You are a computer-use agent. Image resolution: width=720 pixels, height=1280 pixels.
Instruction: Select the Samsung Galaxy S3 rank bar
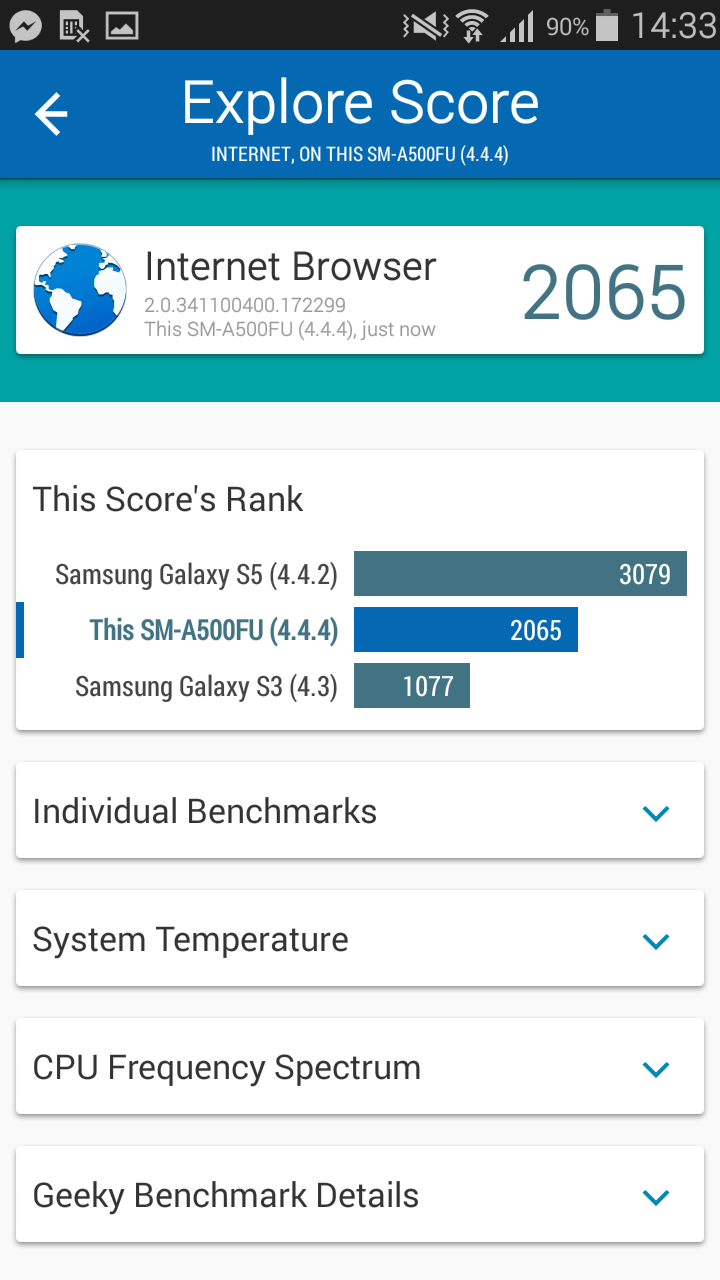pyautogui.click(x=412, y=686)
